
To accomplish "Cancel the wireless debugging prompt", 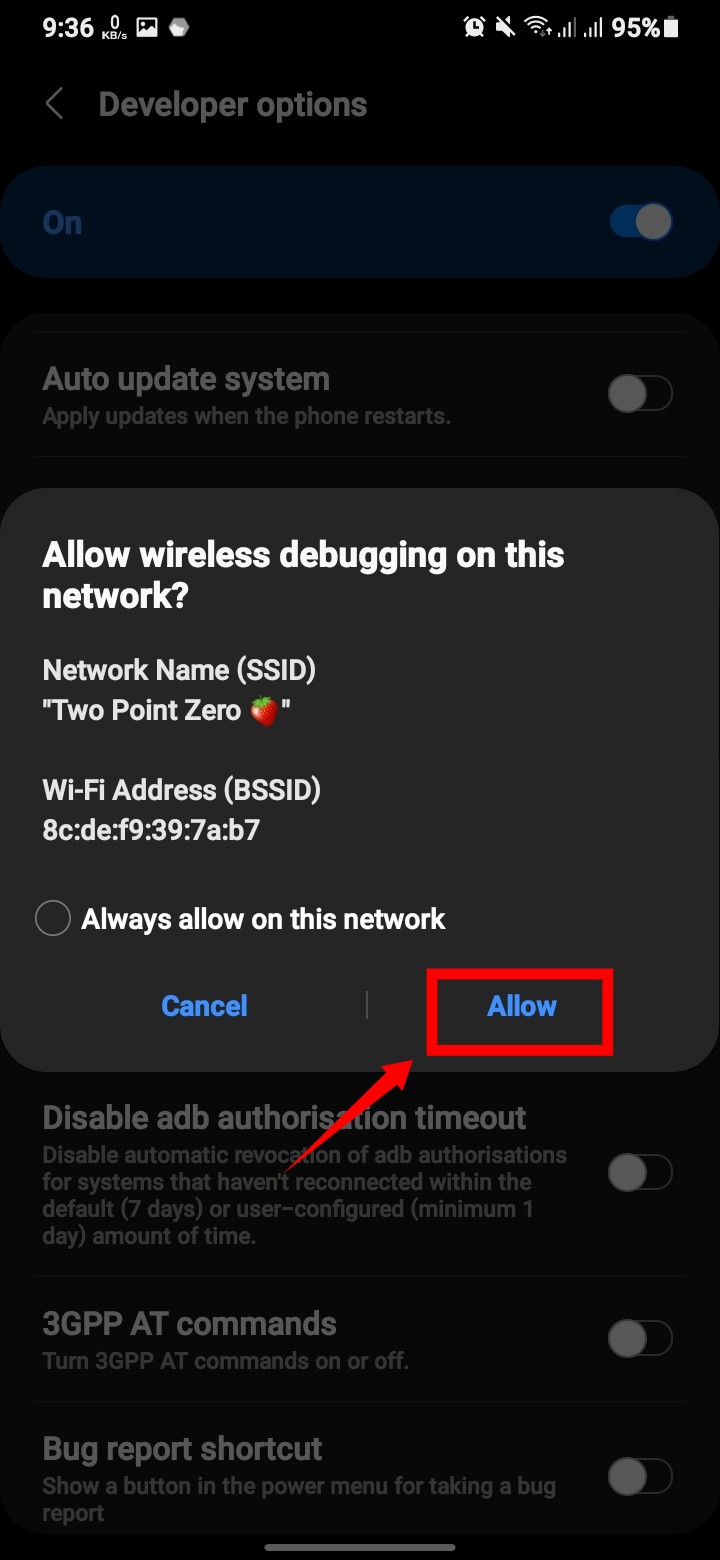I will point(205,1006).
